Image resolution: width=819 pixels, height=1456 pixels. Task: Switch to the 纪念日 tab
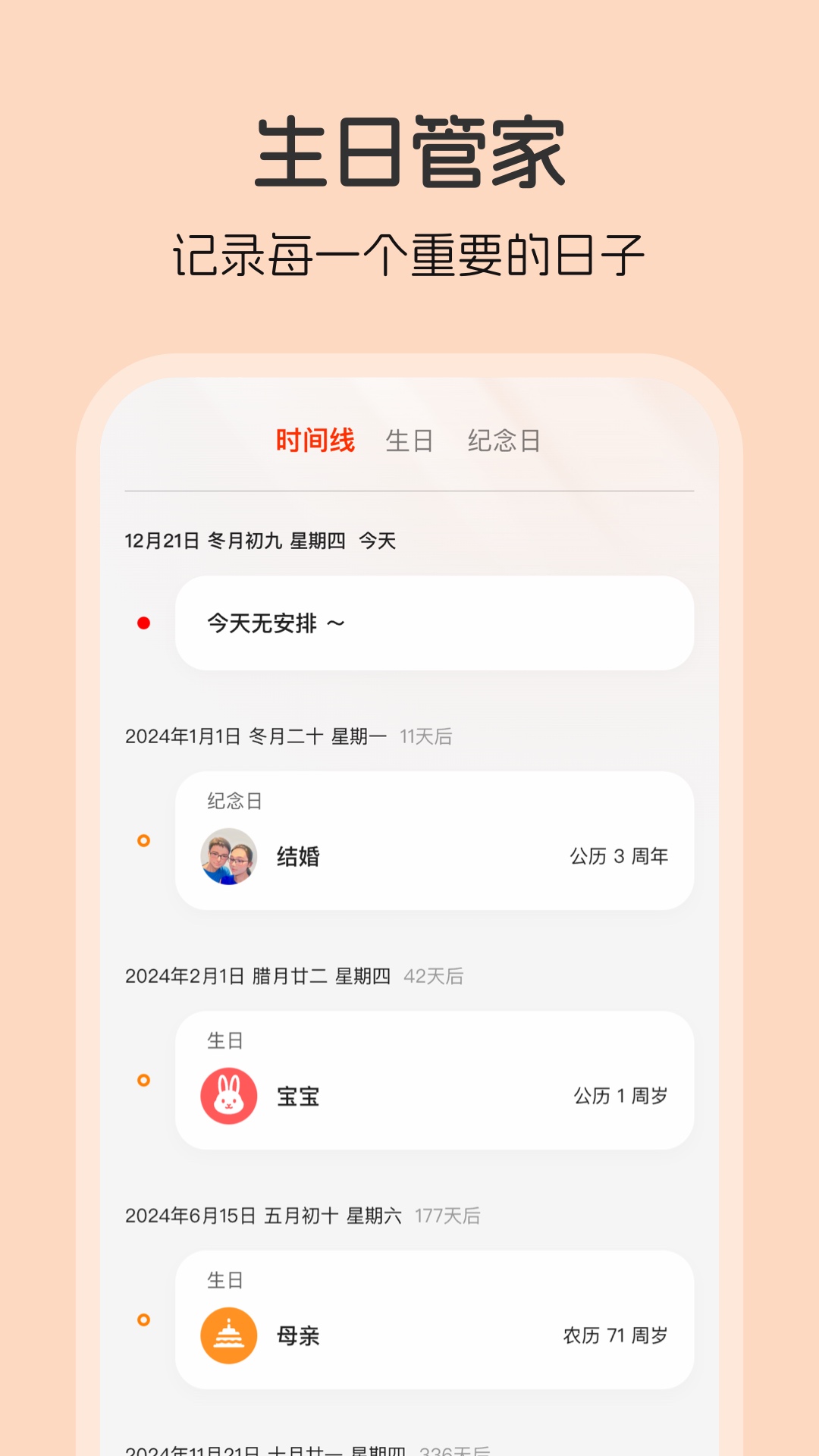504,441
